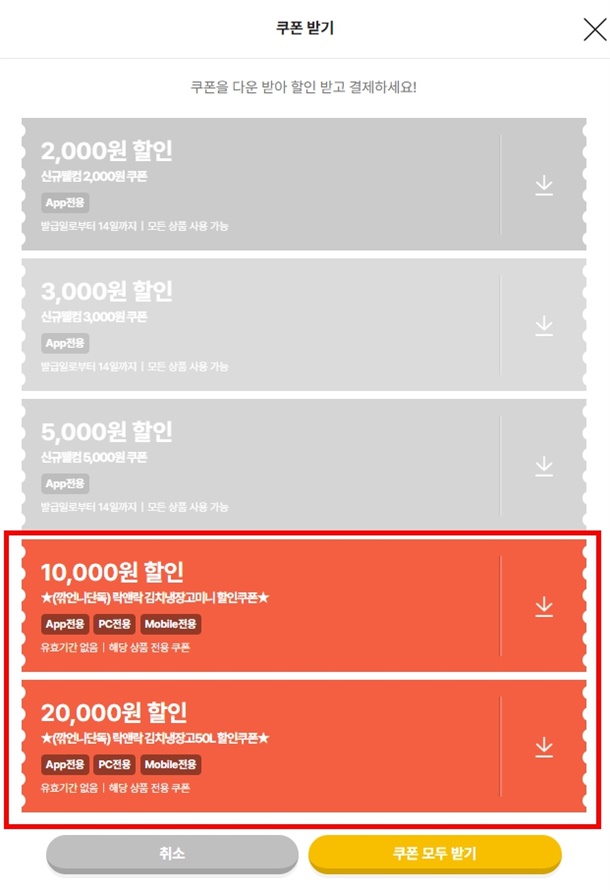This screenshot has height=890, width=610.
Task: Download the 10,000원 할인 coupon
Action: pyautogui.click(x=544, y=606)
